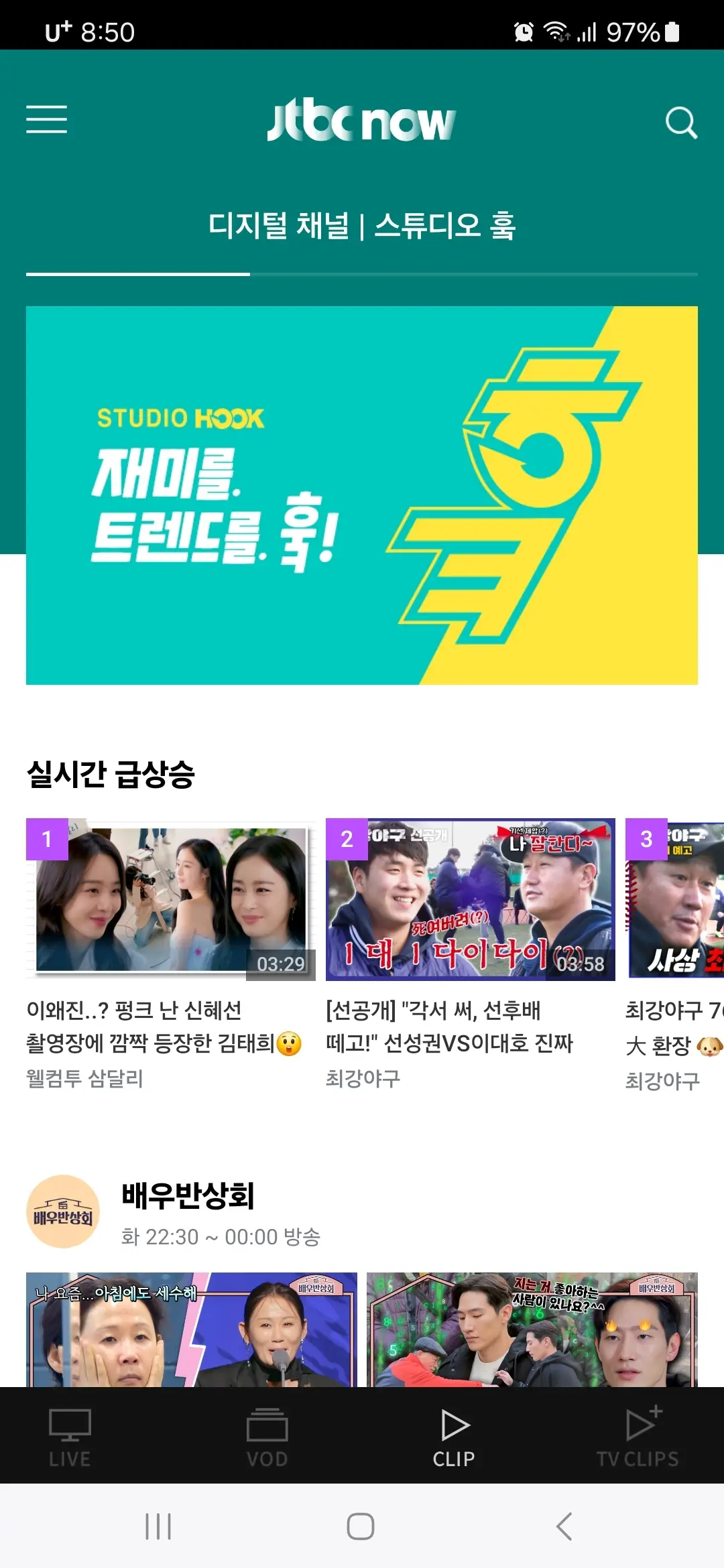
Task: Open the hamburger menu
Action: pyautogui.click(x=46, y=121)
